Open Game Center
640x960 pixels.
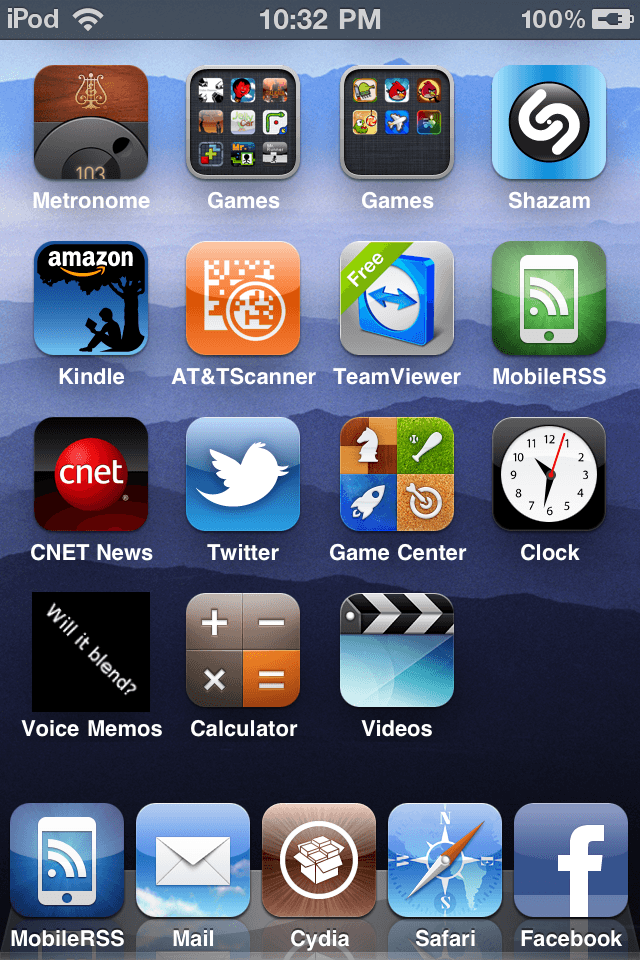point(397,475)
